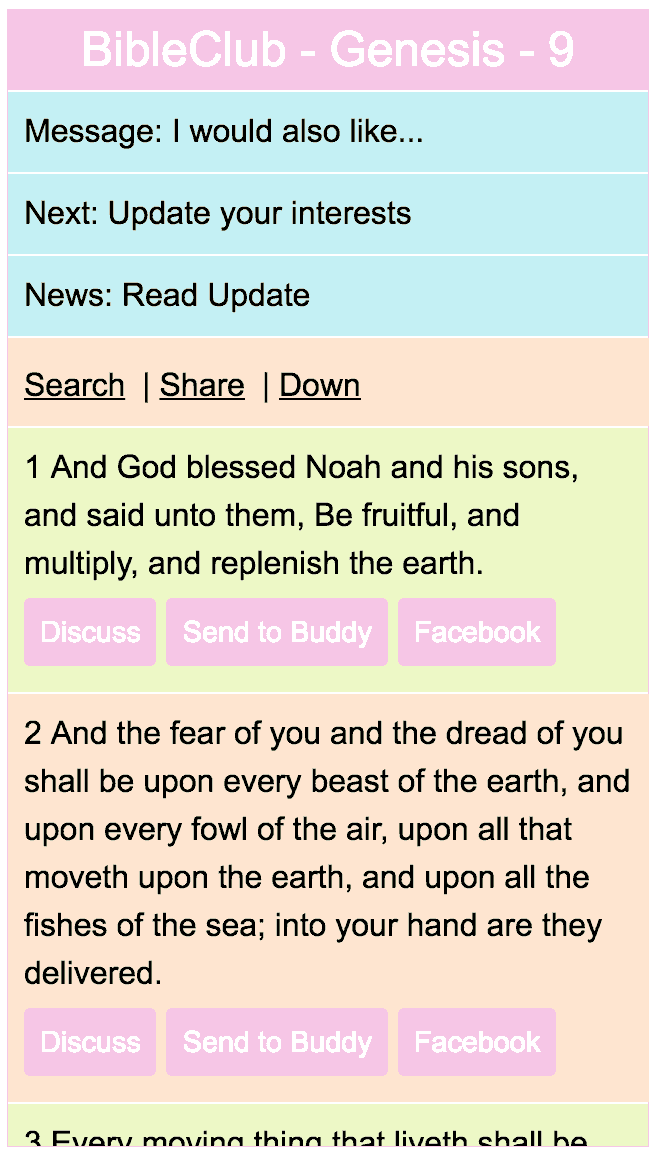Tap the Down link
This screenshot has width=656, height=1154.
320,386
